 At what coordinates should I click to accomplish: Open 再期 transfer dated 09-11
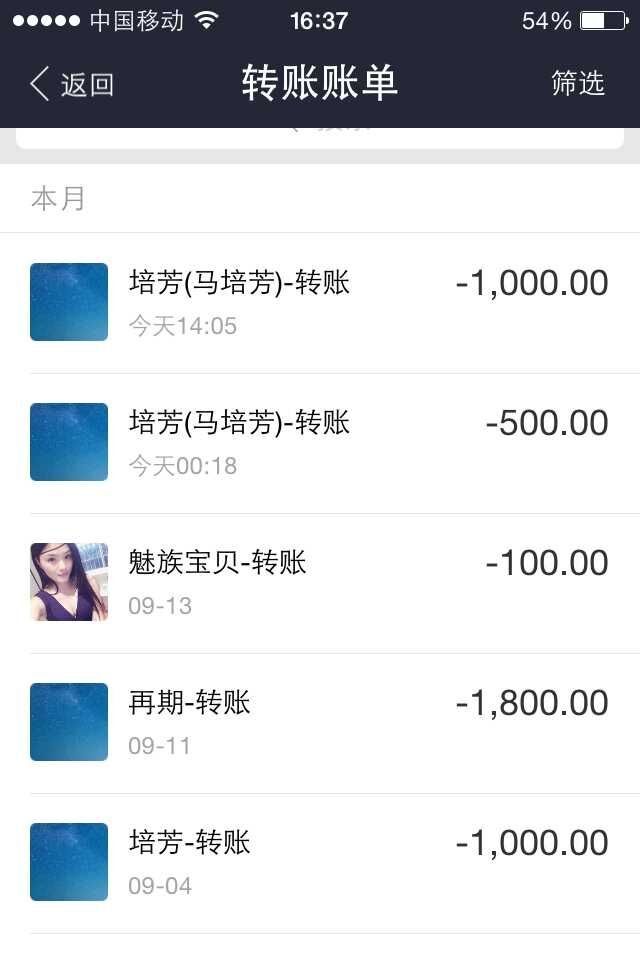pyautogui.click(x=320, y=722)
